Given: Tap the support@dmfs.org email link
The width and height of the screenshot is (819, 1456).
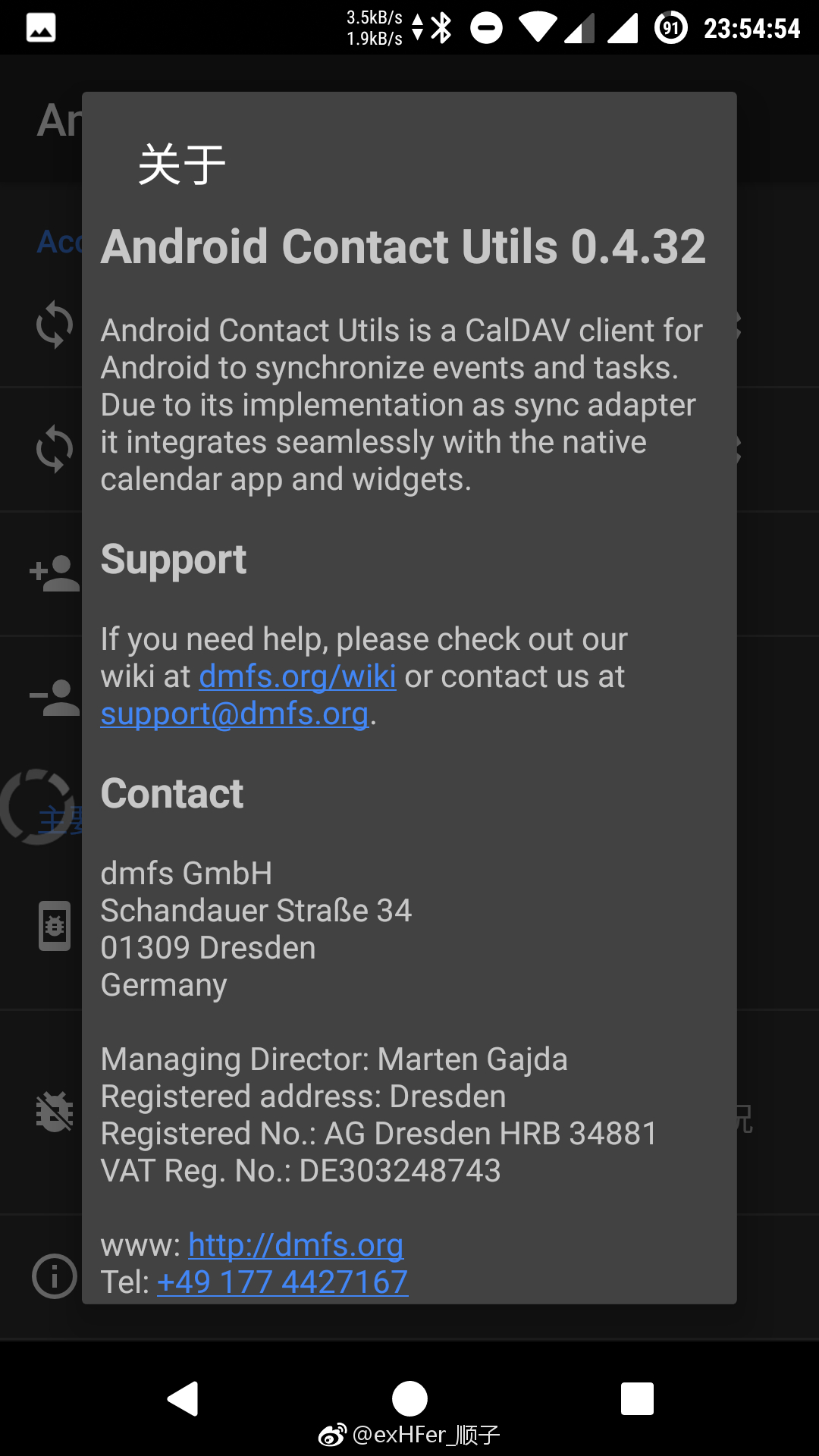Looking at the screenshot, I should pyautogui.click(x=234, y=714).
